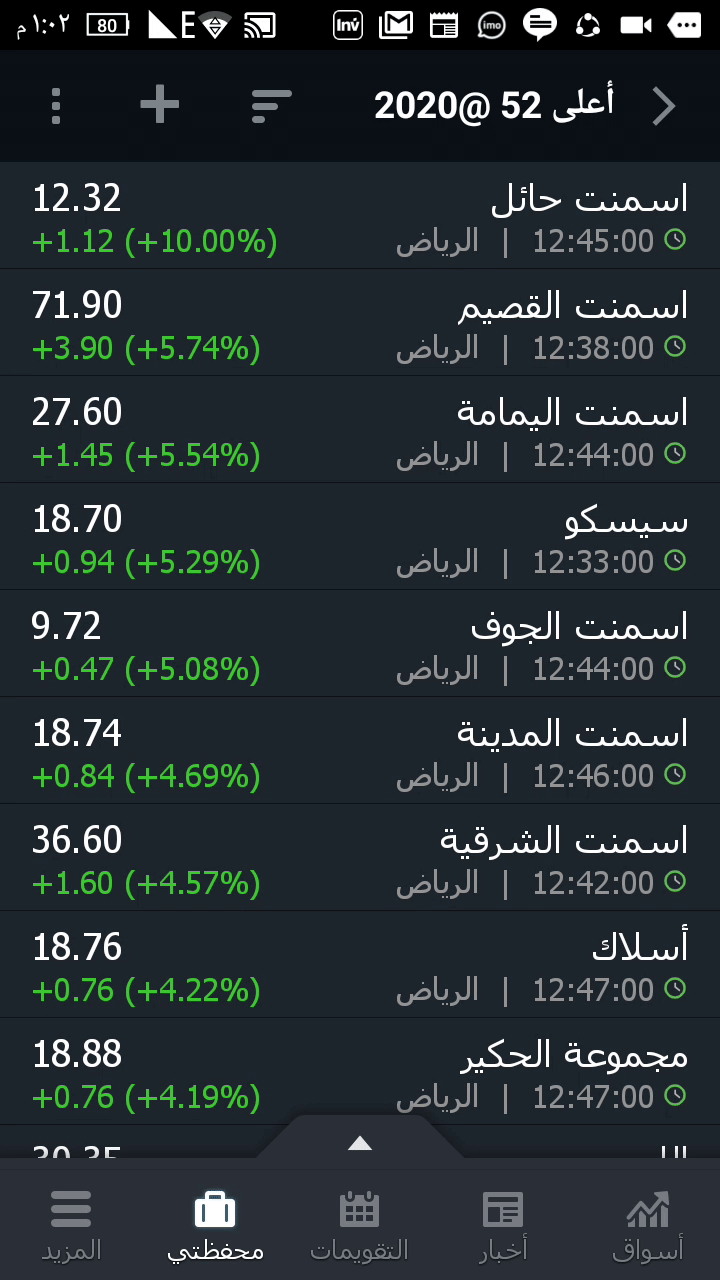Select the أسلاك stock row
The image size is (720, 1280).
[360, 965]
